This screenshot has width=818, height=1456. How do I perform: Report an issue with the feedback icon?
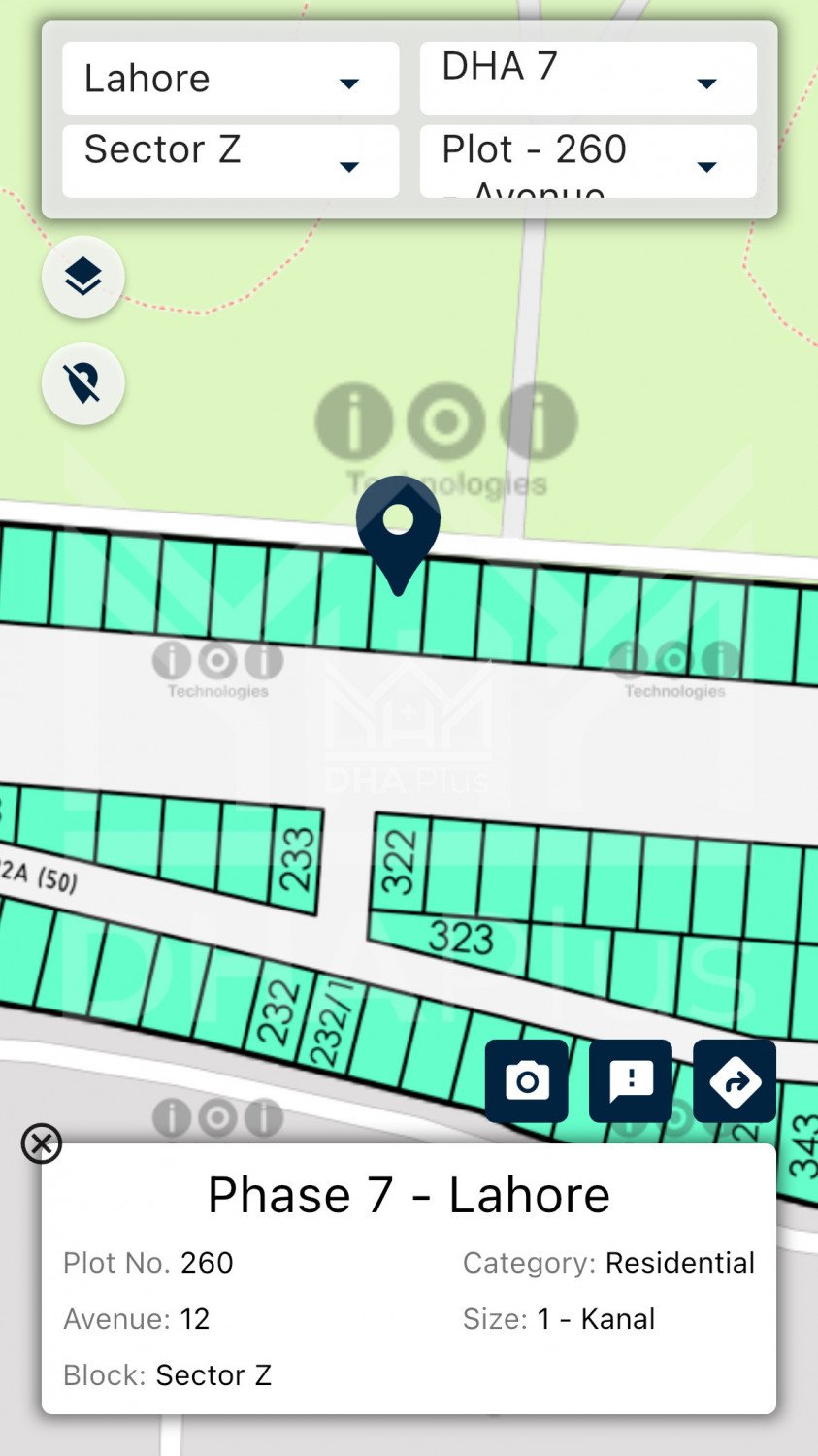pos(631,1080)
